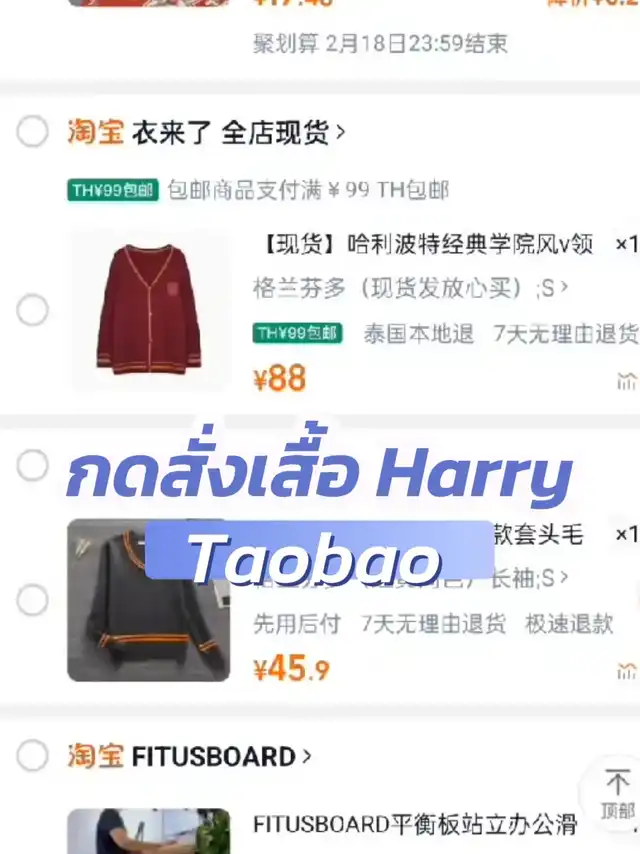
Task: Select all items from FITUSBOARD shop
Action: [x=32, y=755]
